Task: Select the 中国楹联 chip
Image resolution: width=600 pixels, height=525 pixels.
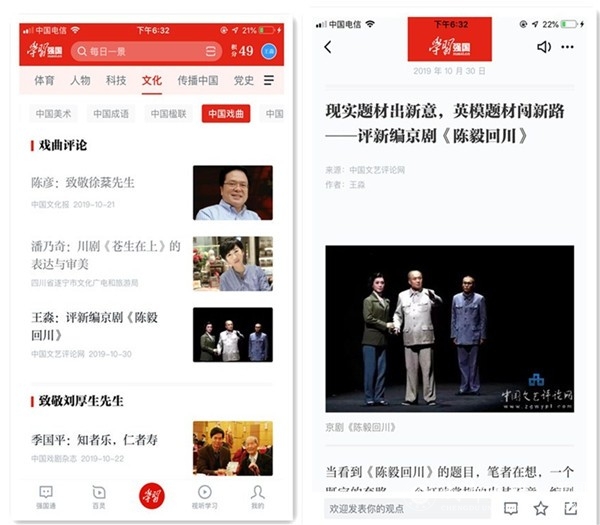Action: (x=168, y=114)
